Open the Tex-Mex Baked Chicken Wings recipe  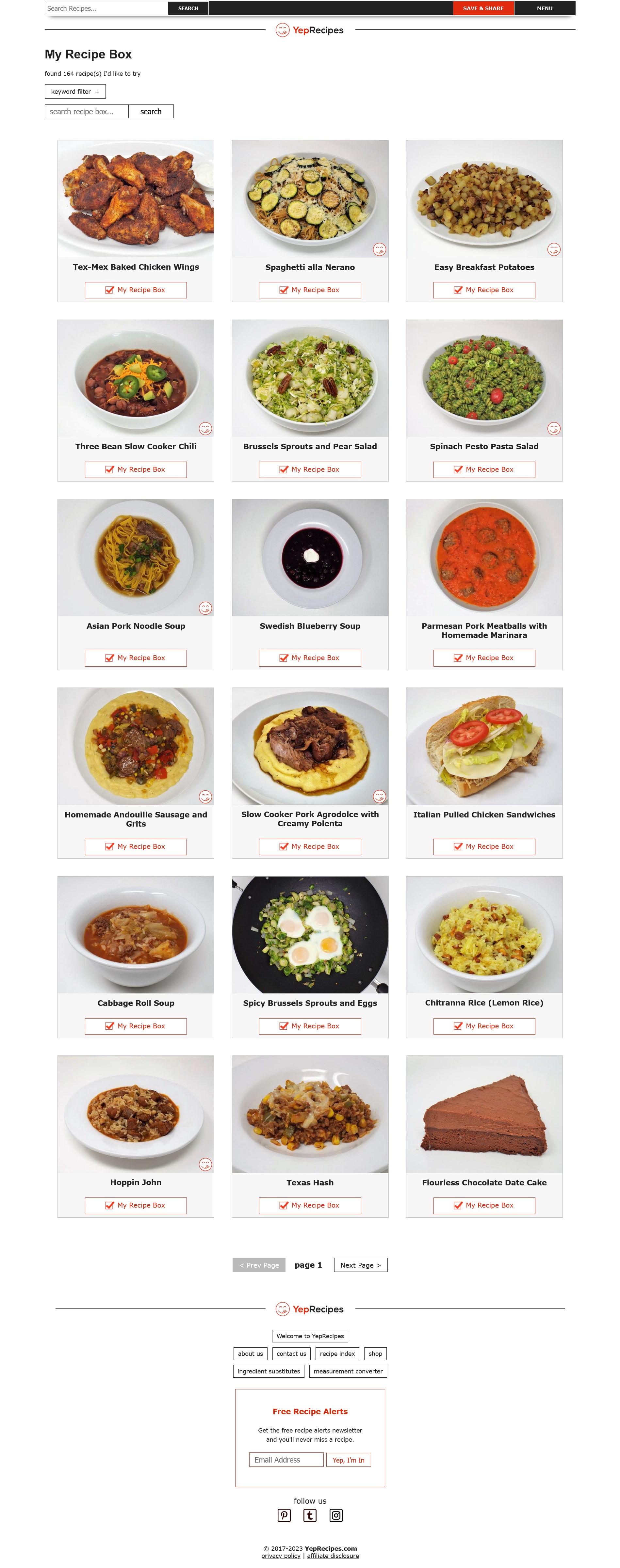pos(135,267)
